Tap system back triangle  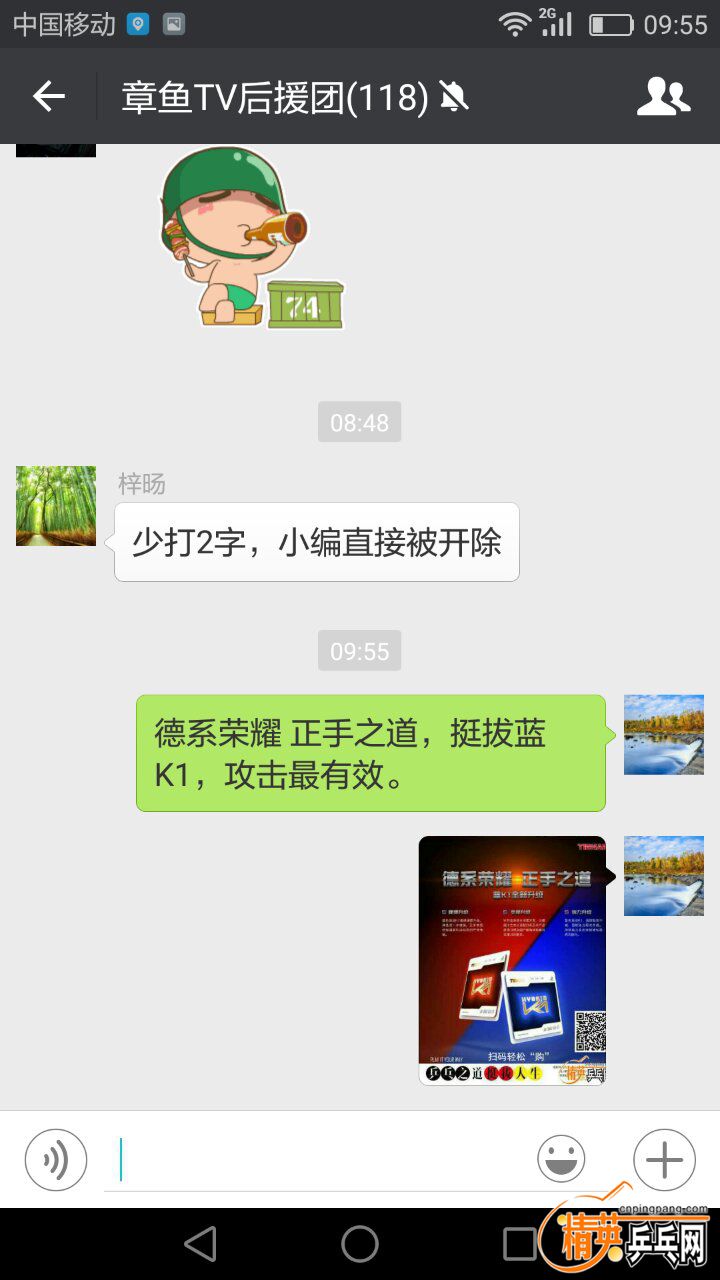(201, 1244)
